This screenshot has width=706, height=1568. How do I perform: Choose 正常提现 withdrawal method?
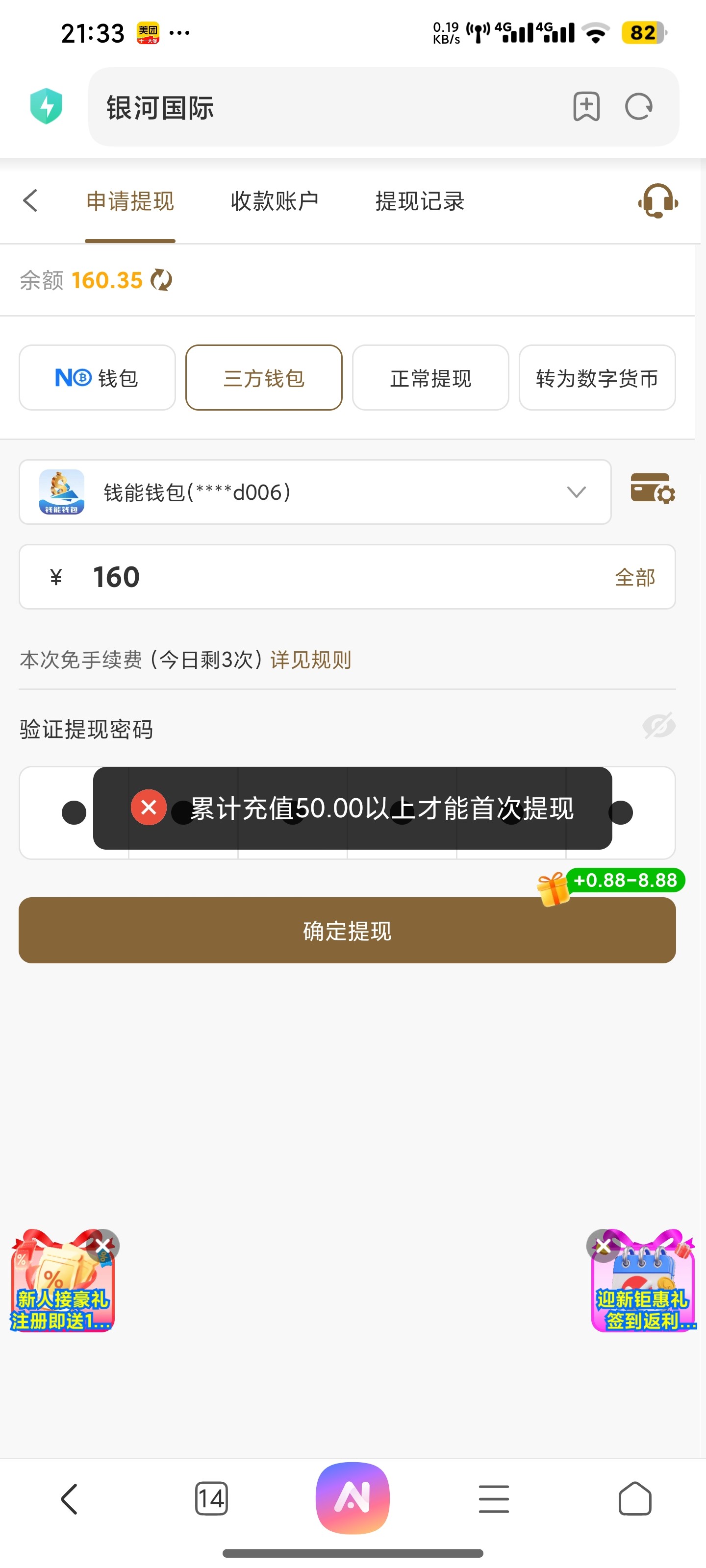(430, 378)
